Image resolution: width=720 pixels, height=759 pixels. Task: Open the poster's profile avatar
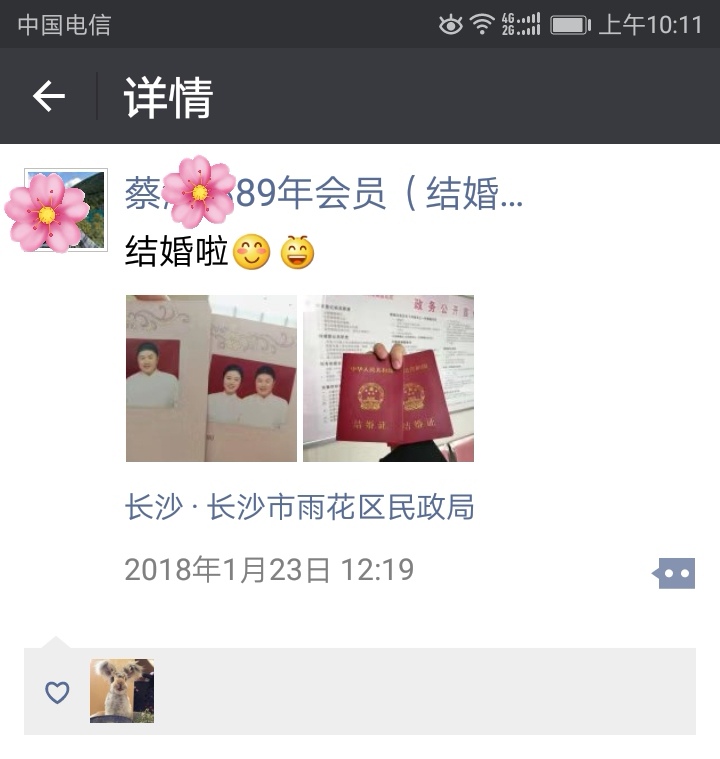point(65,210)
